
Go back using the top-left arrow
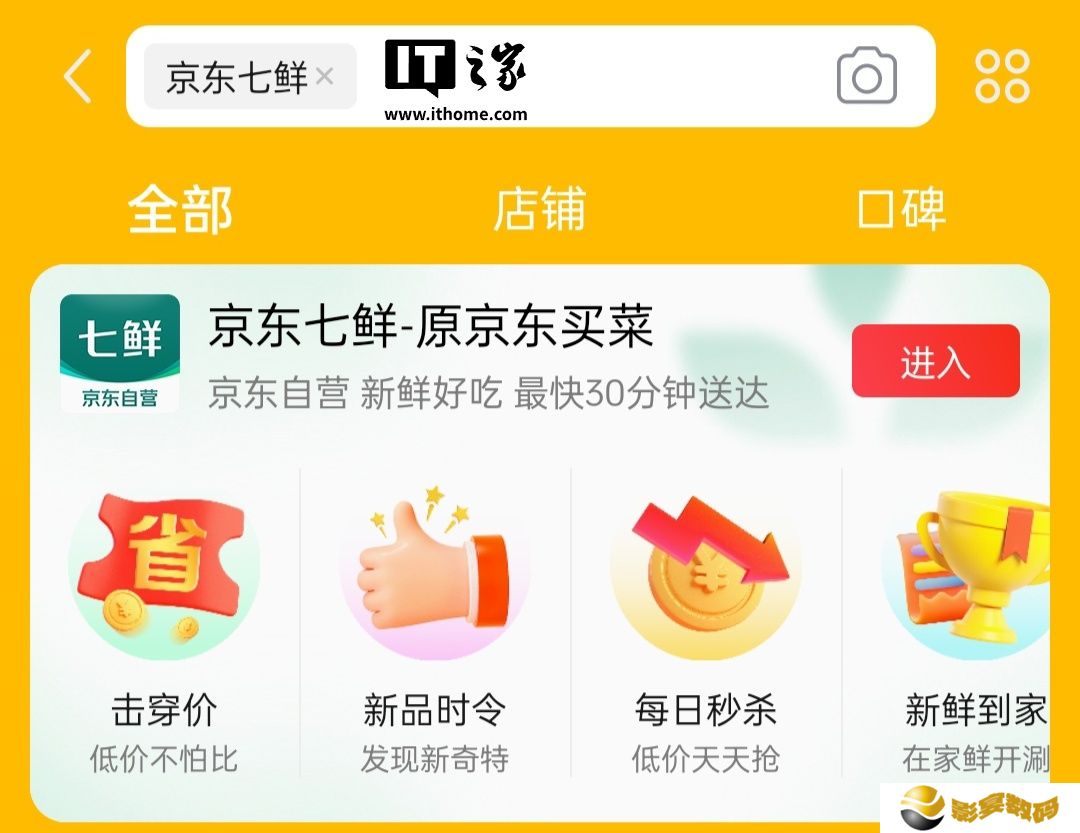pos(78,77)
